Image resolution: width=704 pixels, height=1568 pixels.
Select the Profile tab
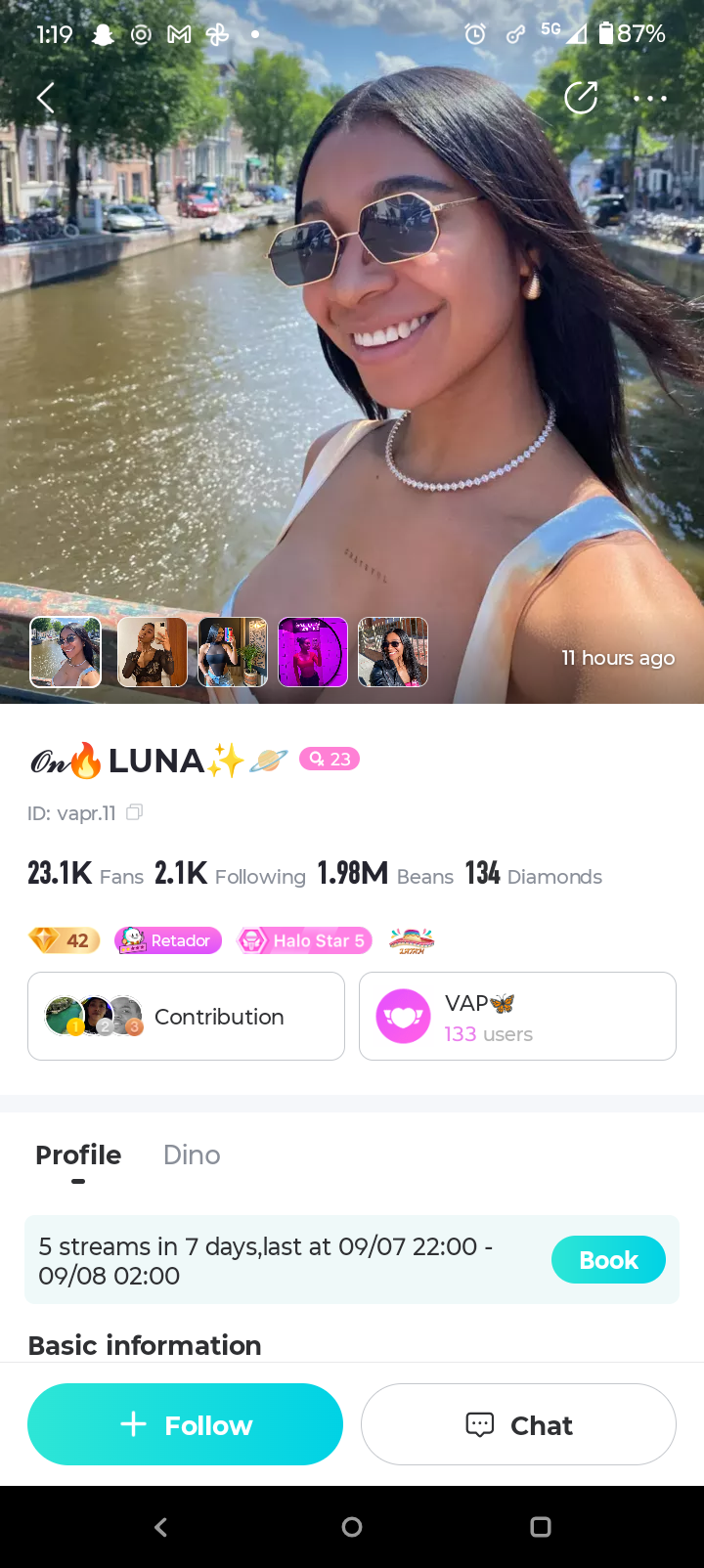click(x=78, y=1154)
